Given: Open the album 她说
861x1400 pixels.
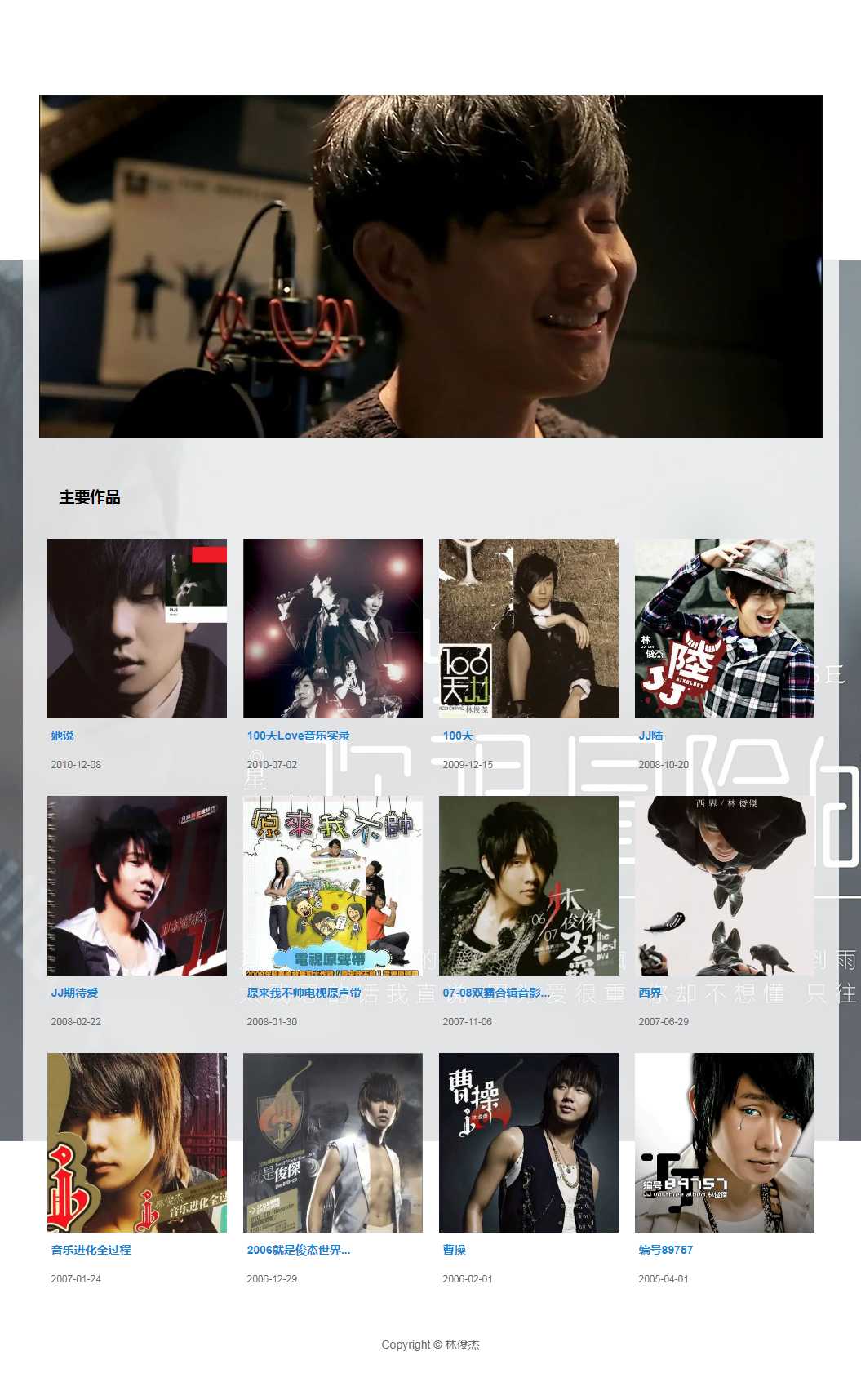Looking at the screenshot, I should click(62, 736).
